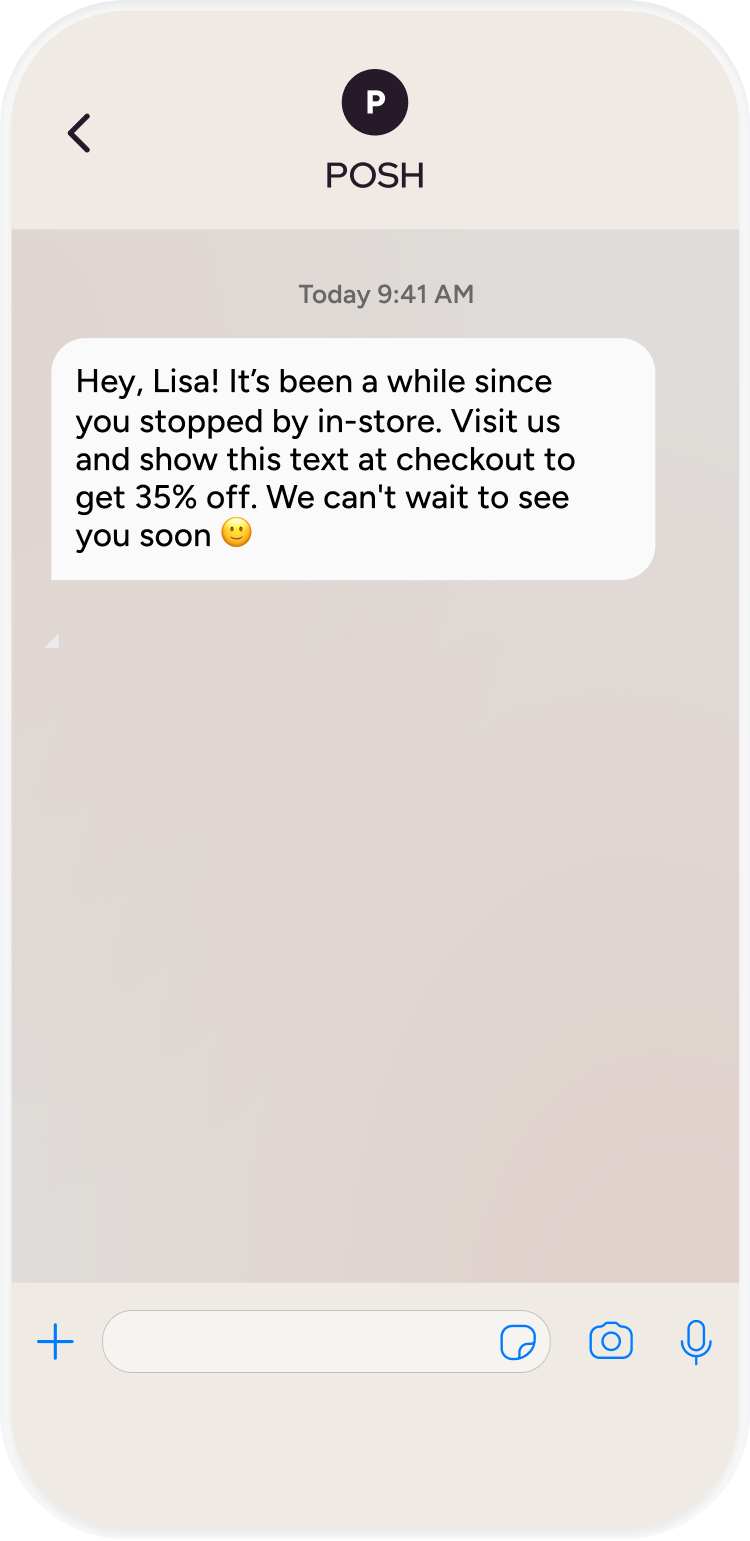Open the POSH contact avatar

tap(375, 102)
